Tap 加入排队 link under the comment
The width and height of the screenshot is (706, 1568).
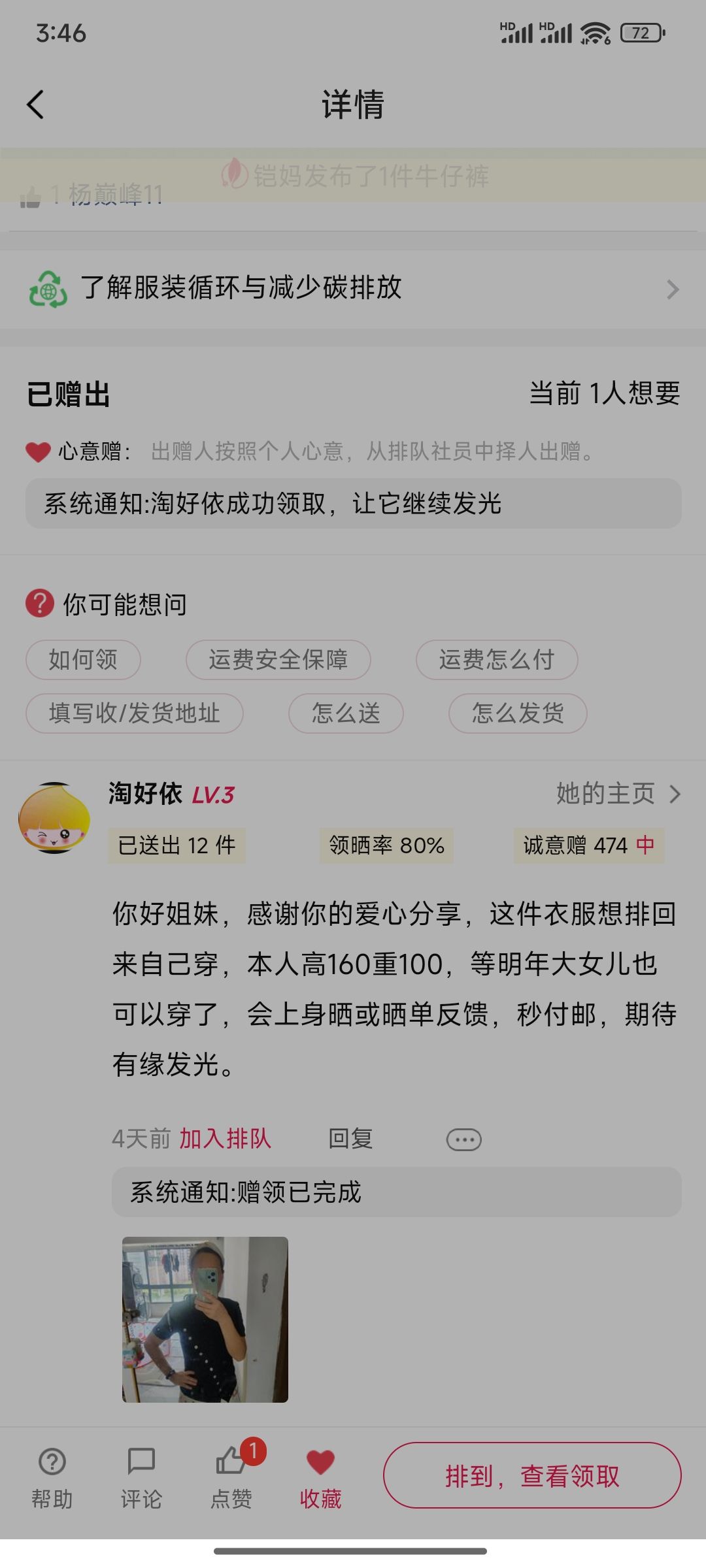[225, 1139]
